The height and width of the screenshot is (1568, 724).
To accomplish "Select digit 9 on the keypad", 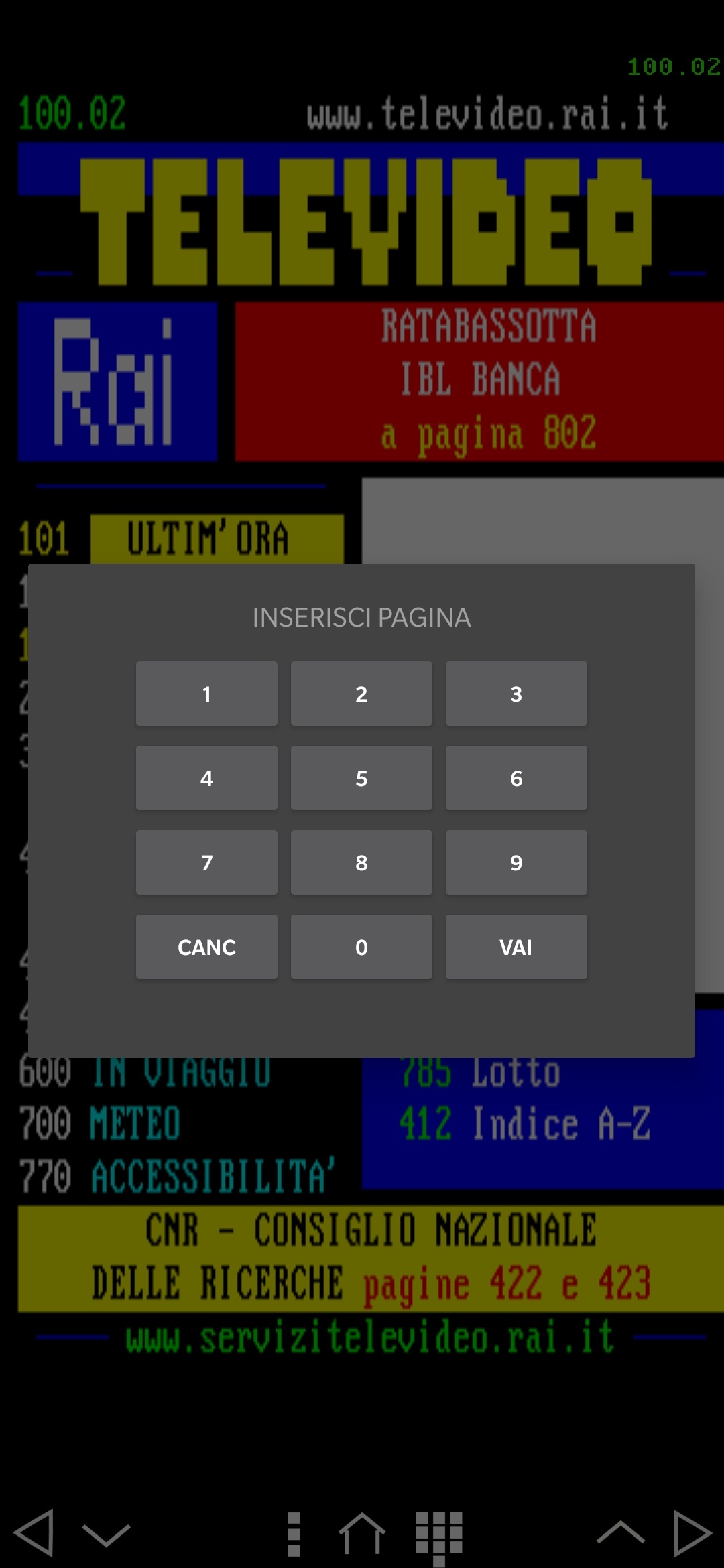I will (x=516, y=862).
